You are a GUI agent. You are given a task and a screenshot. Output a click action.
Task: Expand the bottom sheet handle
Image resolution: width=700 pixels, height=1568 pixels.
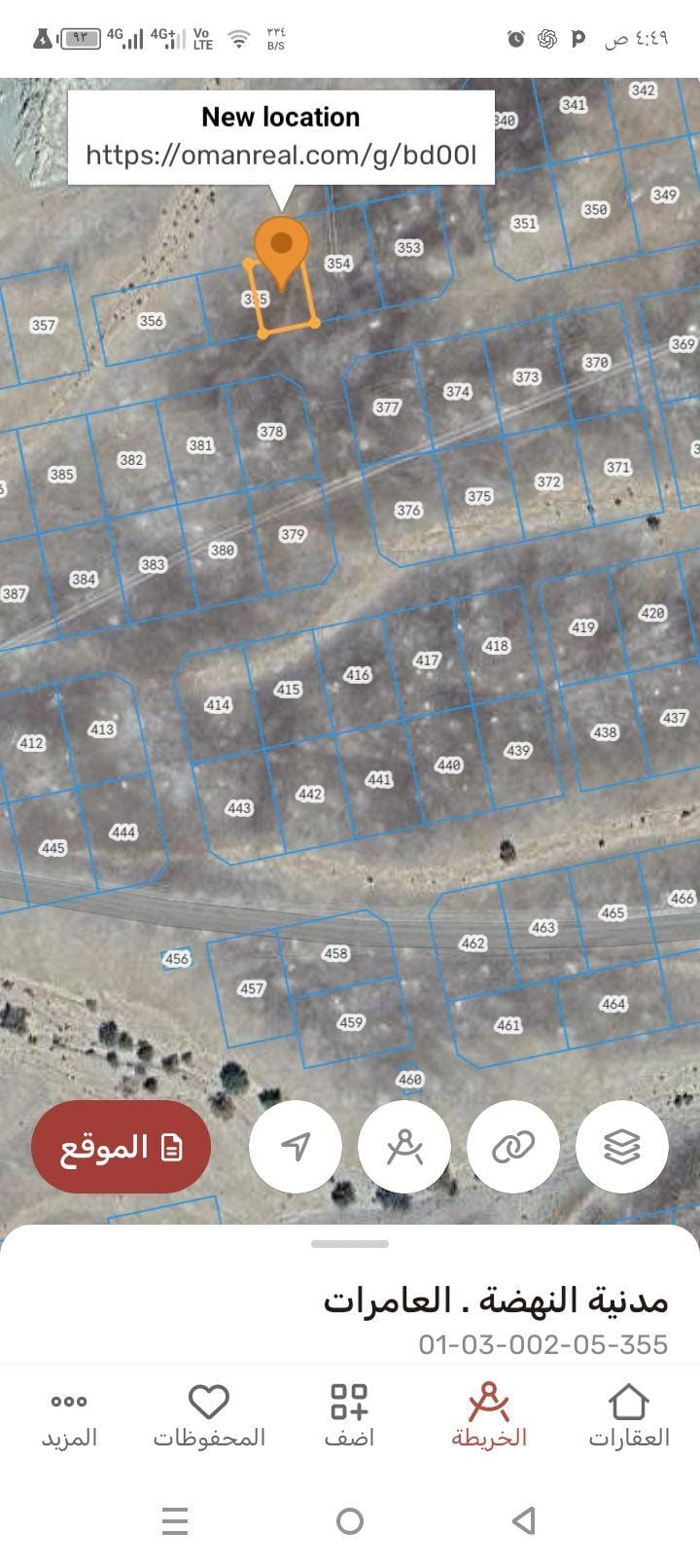[x=350, y=1244]
